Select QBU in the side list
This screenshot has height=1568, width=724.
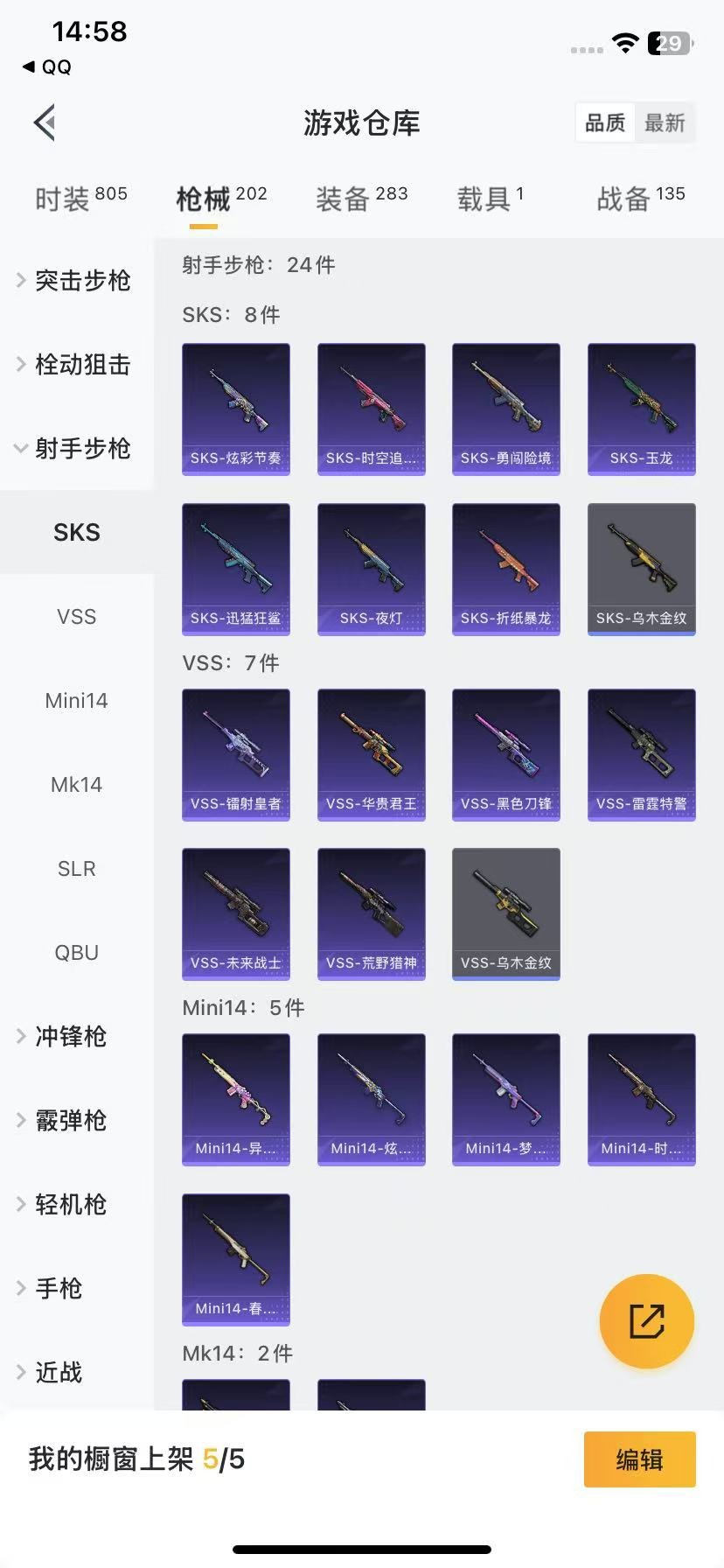(x=77, y=952)
